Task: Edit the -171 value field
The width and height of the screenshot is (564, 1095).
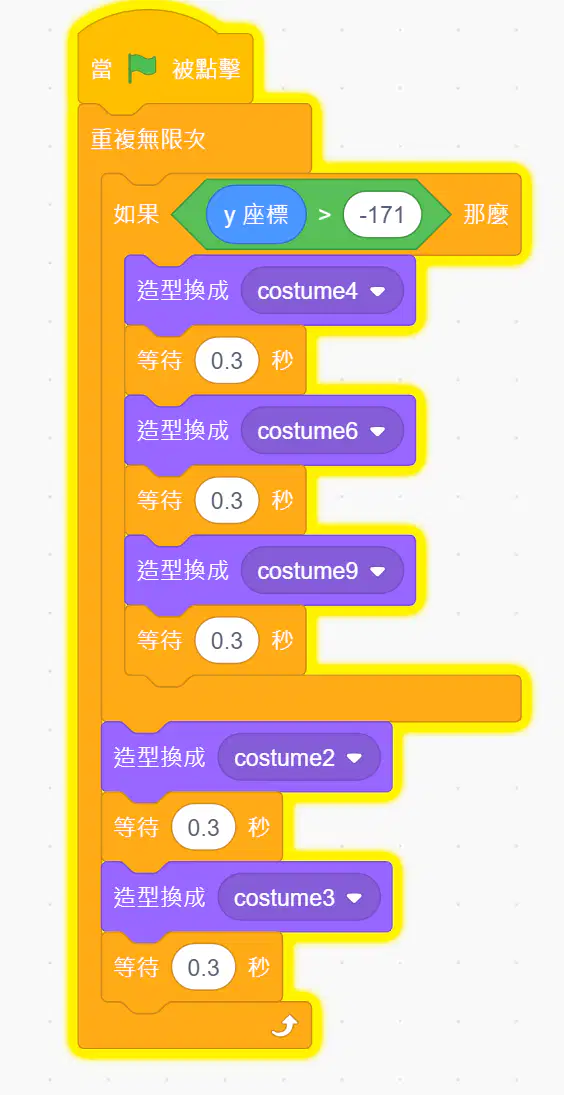Action: pos(382,214)
